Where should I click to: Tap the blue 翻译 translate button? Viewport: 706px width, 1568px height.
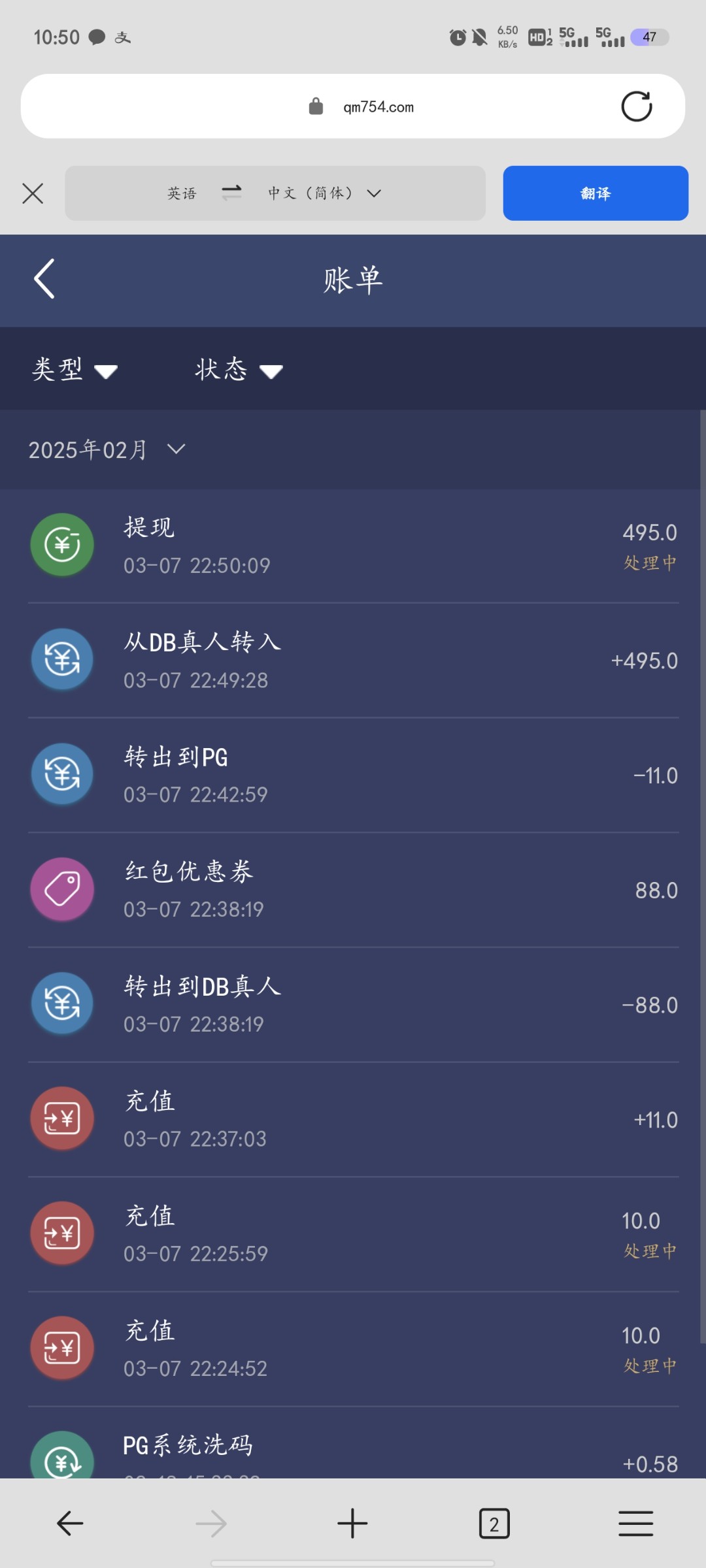tap(596, 193)
